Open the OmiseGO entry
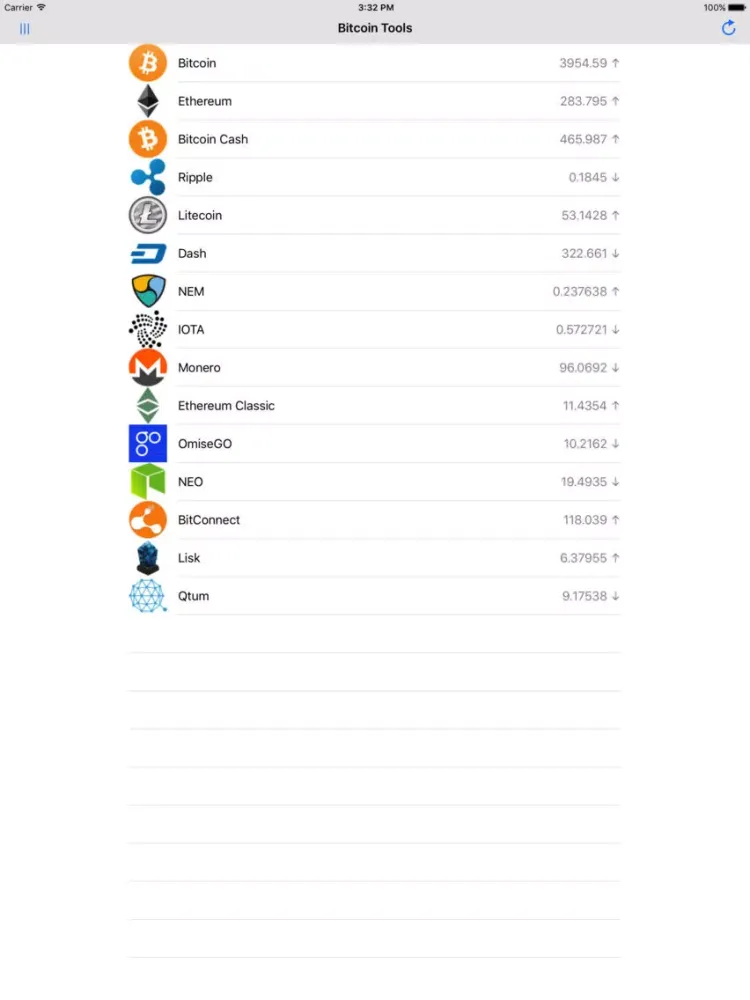This screenshot has width=750, height=1000. (374, 443)
